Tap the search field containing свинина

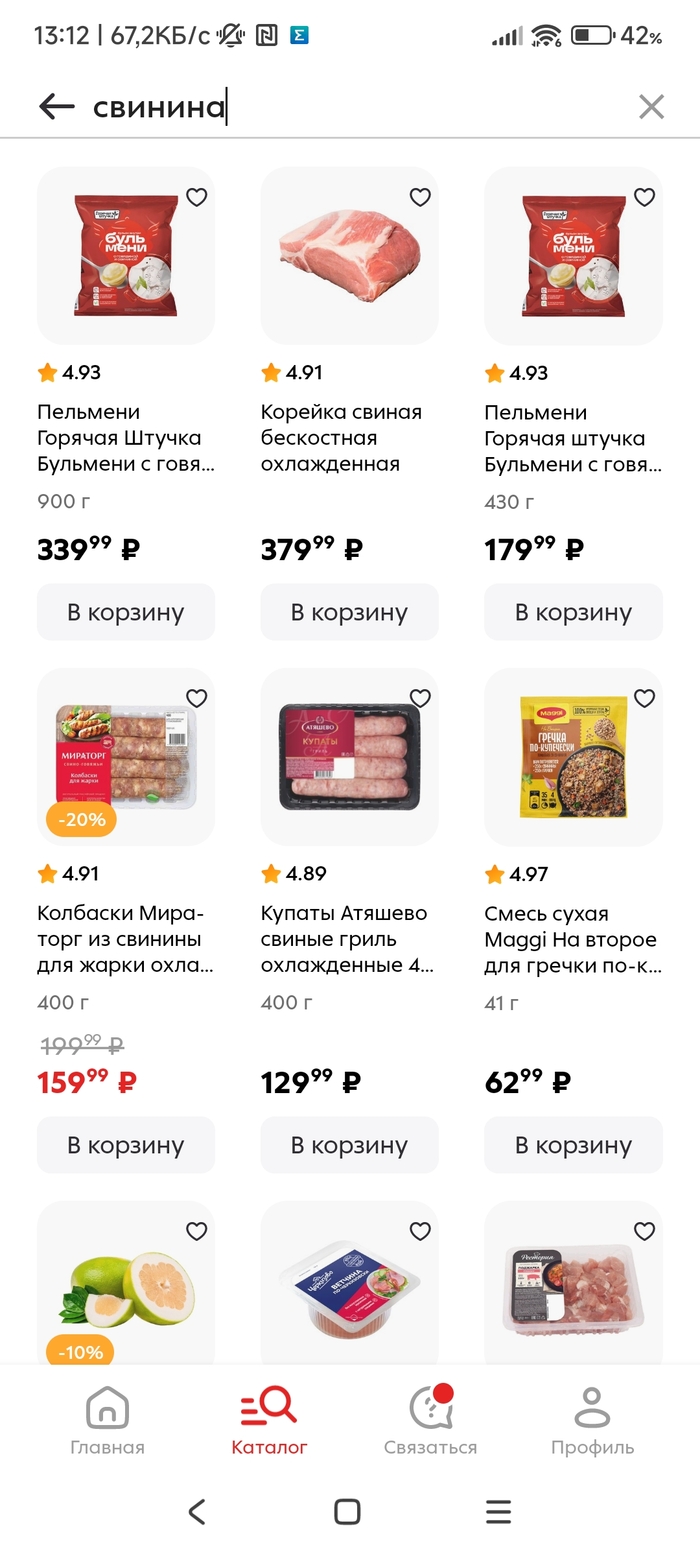350,106
